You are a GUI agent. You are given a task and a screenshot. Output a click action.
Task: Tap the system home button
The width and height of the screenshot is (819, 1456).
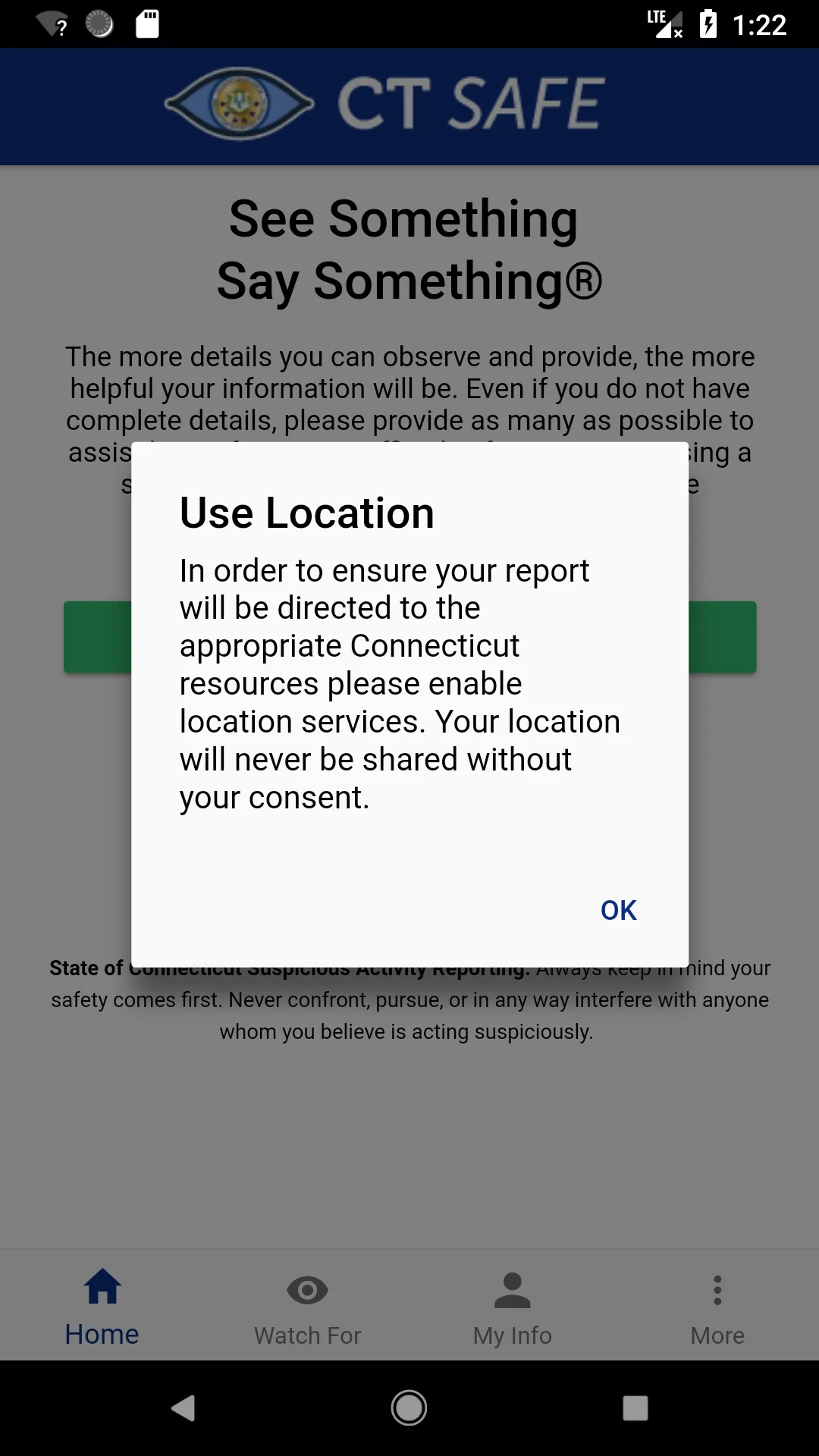pos(409,1408)
